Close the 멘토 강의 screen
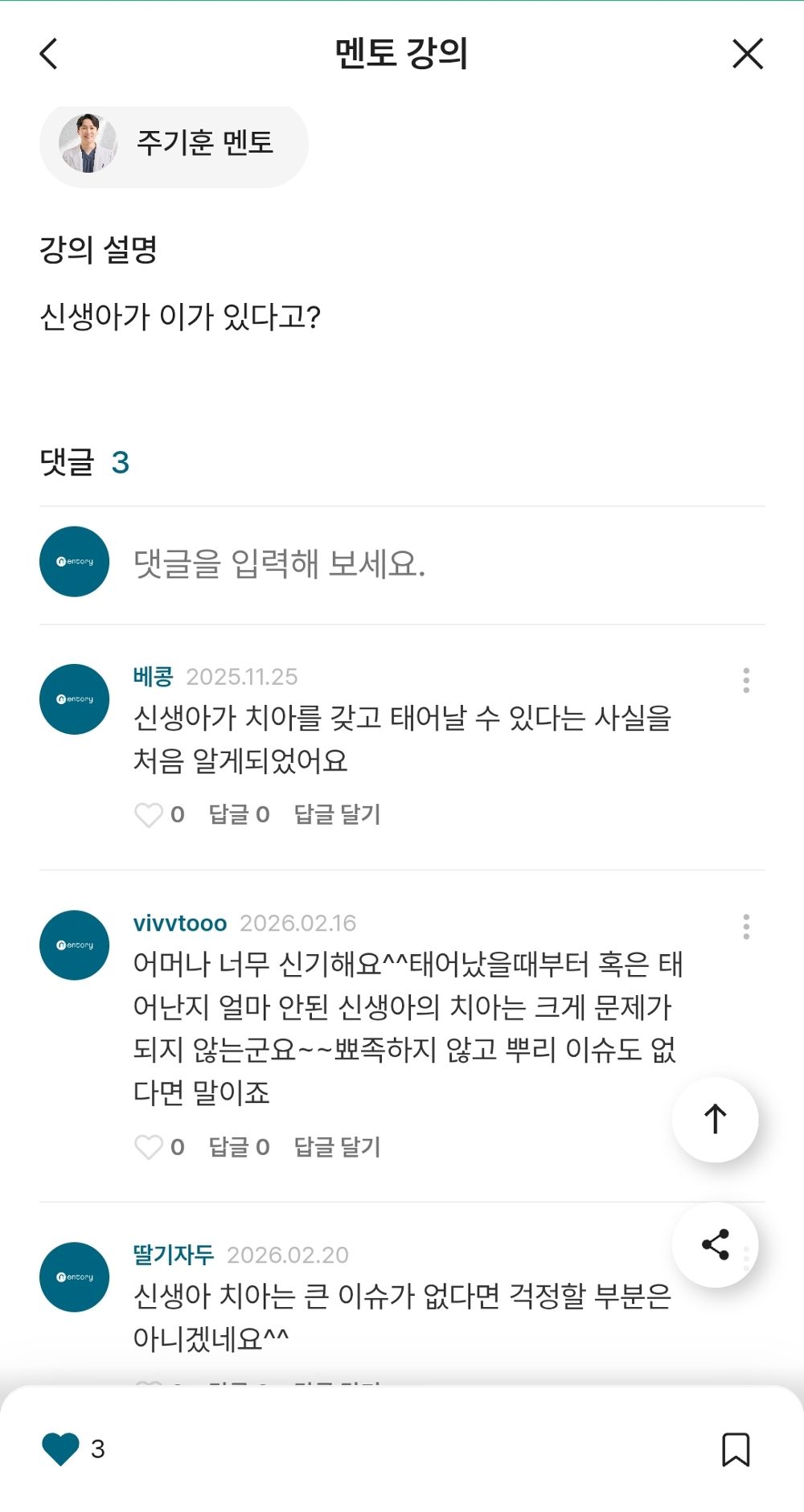Screen dimensions: 804x1512 (748, 53)
